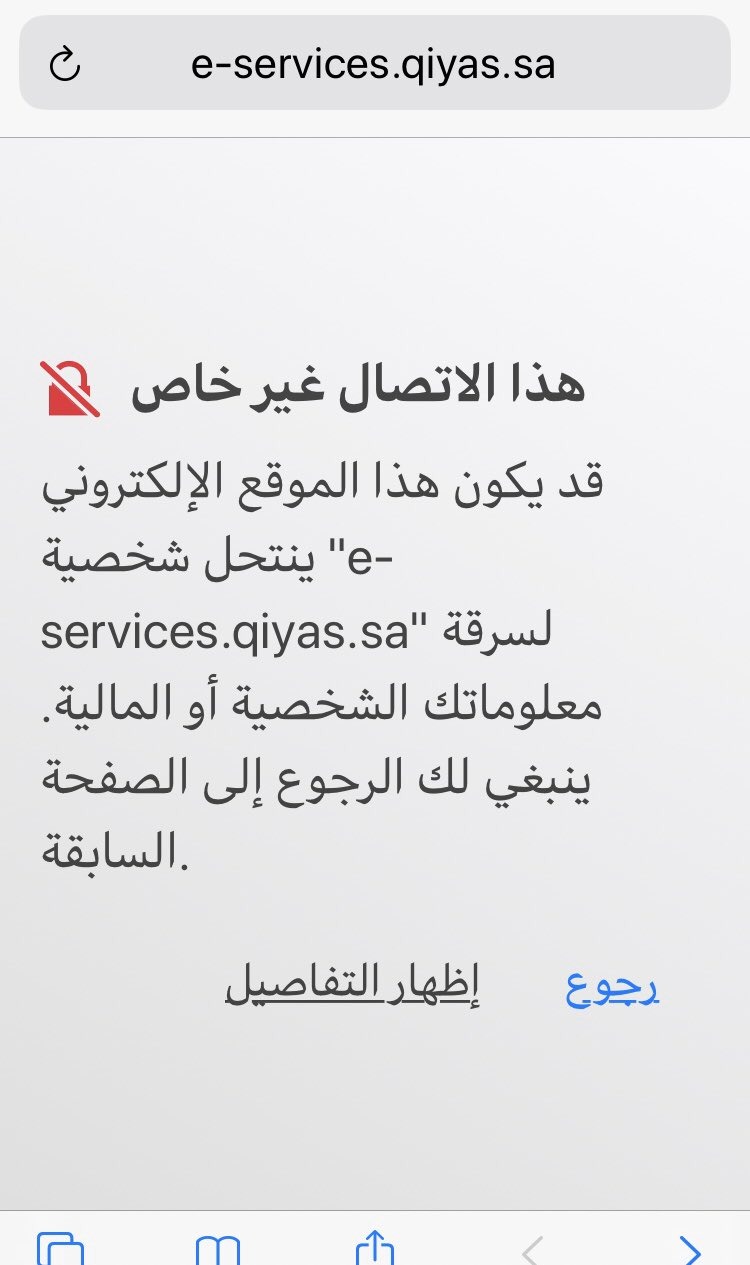
Task: Reload the page with the refresh icon
Action: [x=65, y=66]
